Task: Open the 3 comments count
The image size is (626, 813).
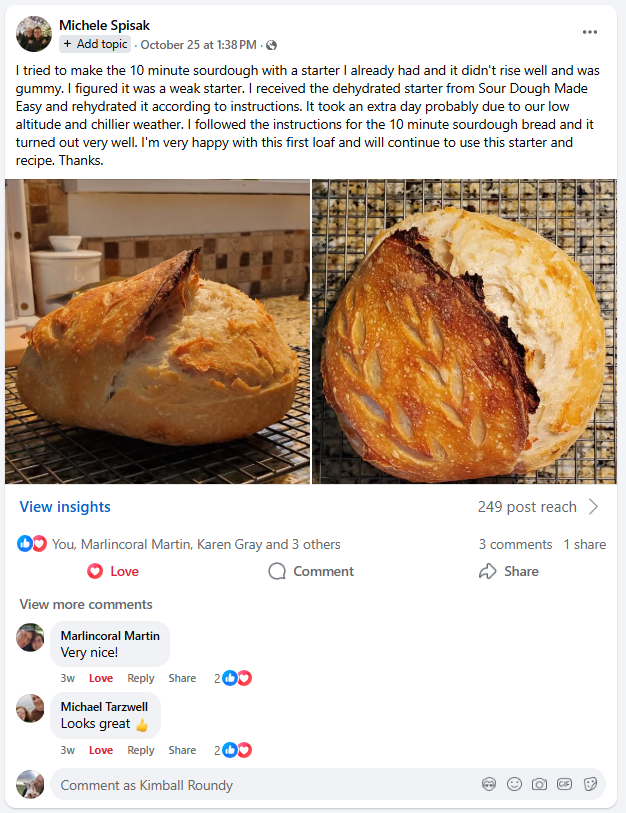Action: click(515, 544)
